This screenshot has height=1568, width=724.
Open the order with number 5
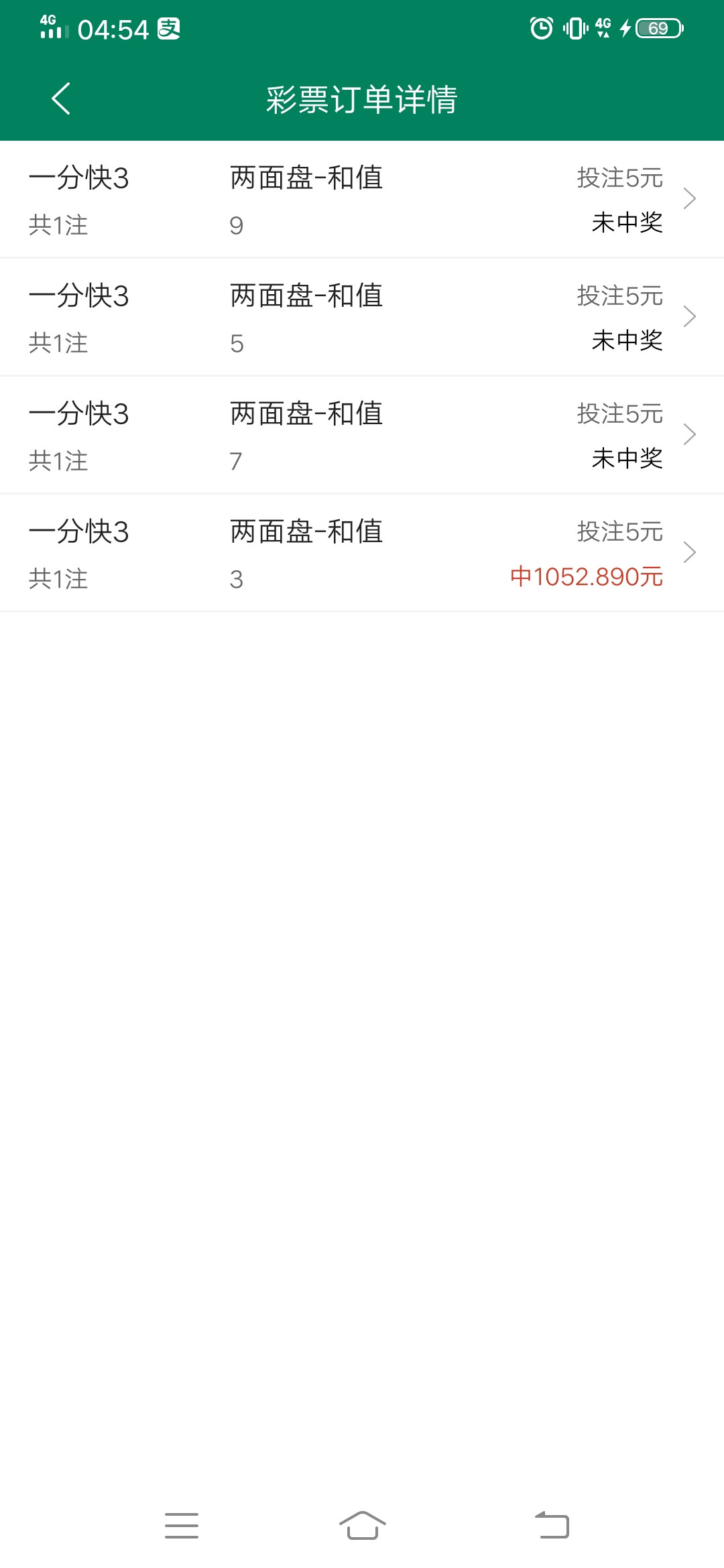362,317
